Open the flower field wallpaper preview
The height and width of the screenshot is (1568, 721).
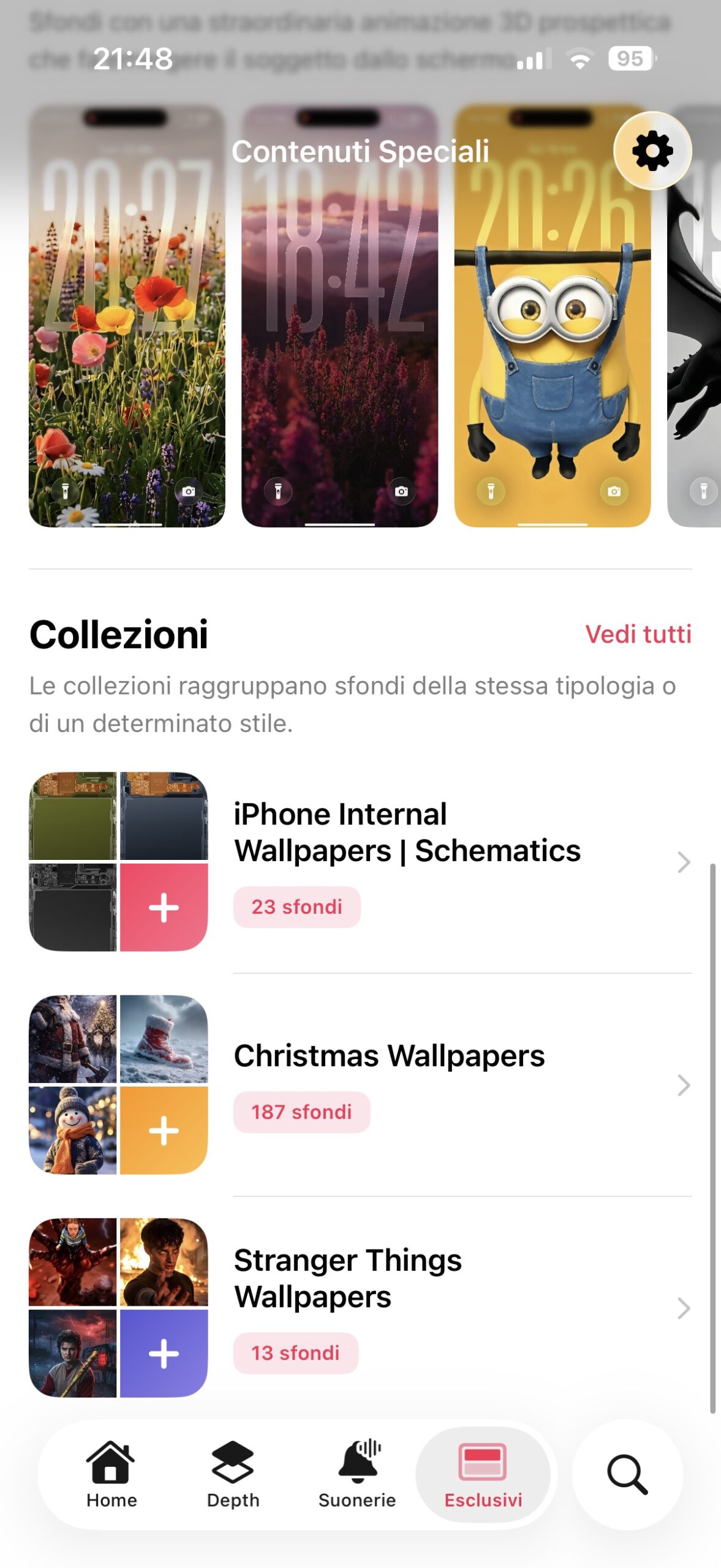127,343
